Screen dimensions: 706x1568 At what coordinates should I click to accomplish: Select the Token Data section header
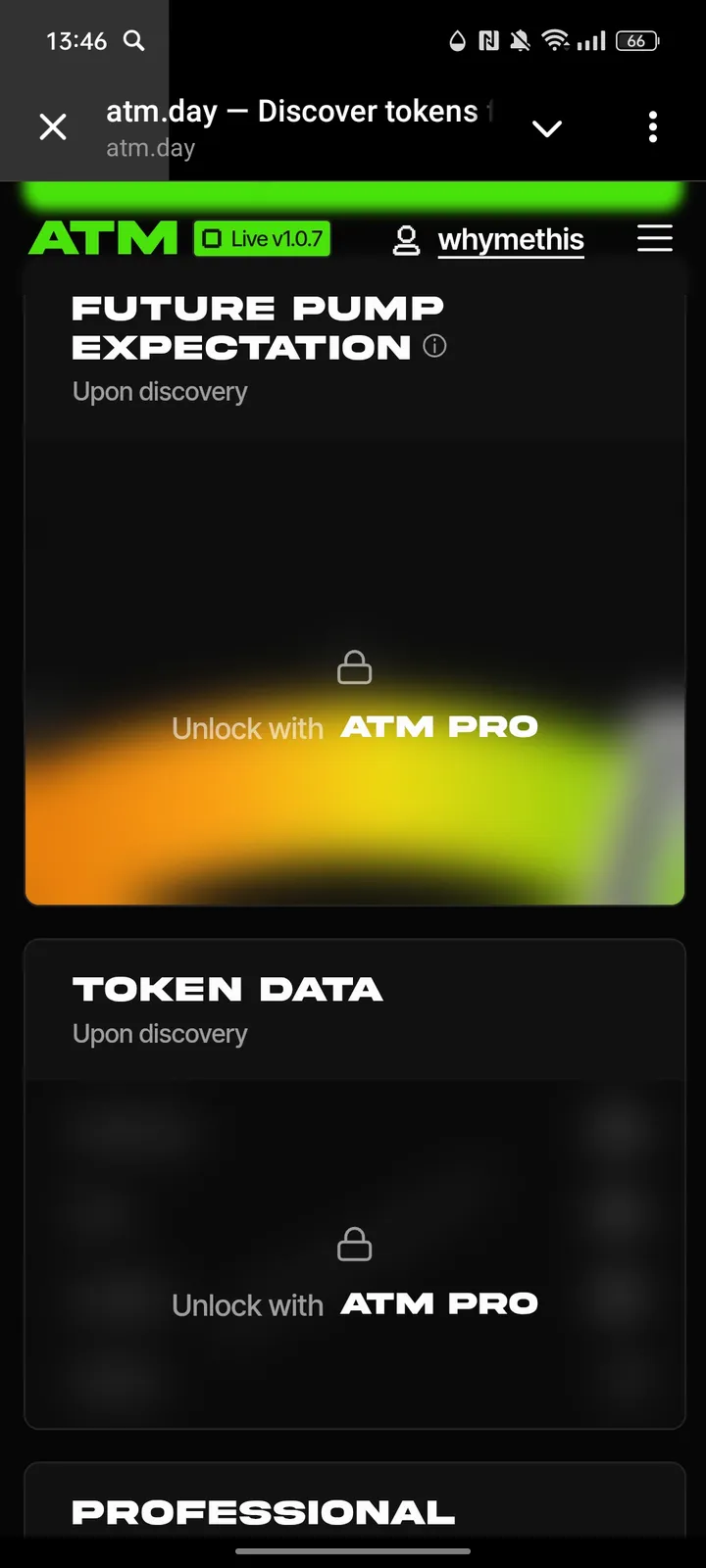point(227,989)
